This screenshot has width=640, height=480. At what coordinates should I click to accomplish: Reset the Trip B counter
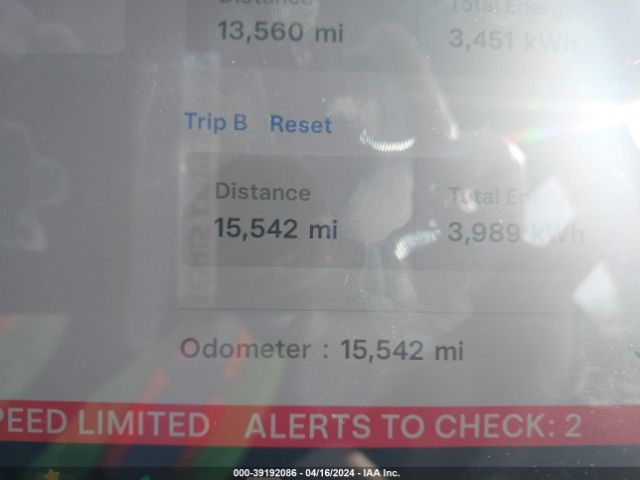coord(300,124)
